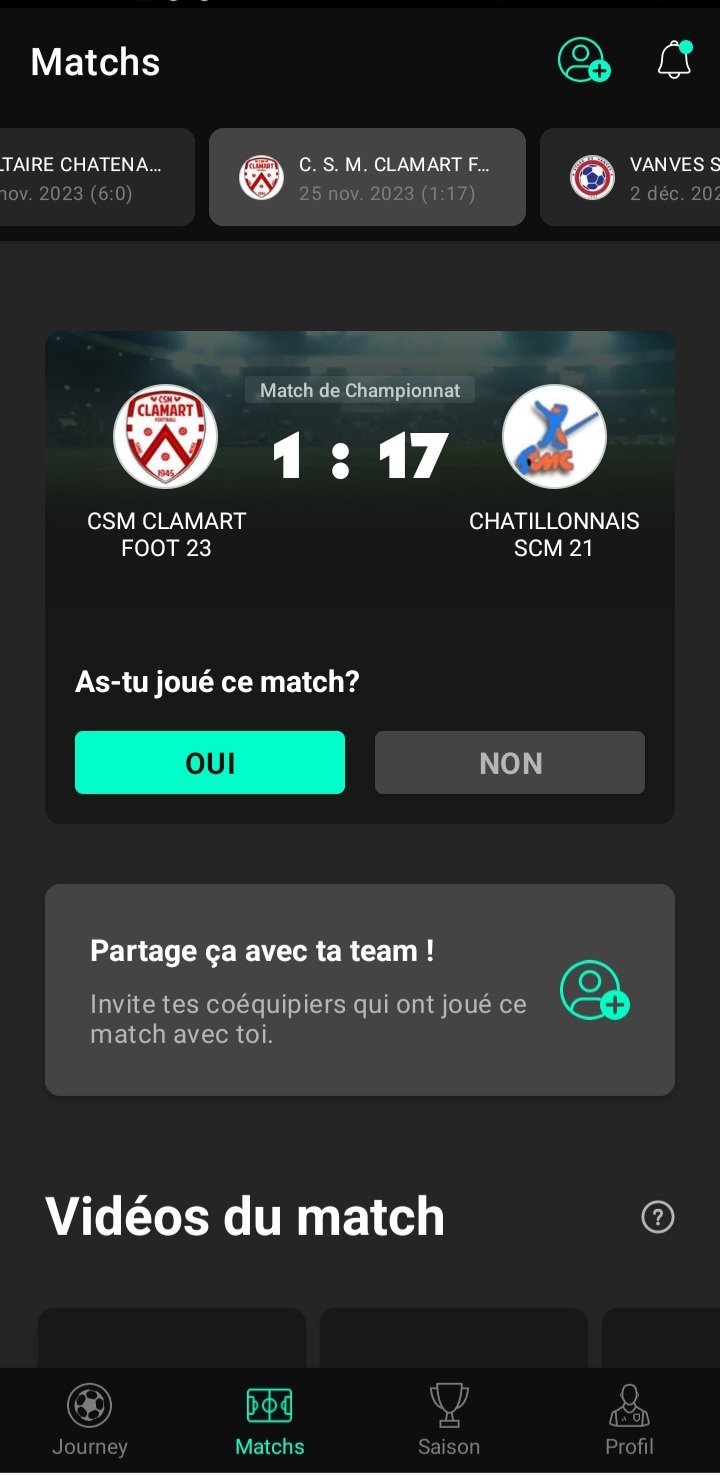Answer NON to having played this match
Screen dimensions: 720x1475
[x=510, y=763]
